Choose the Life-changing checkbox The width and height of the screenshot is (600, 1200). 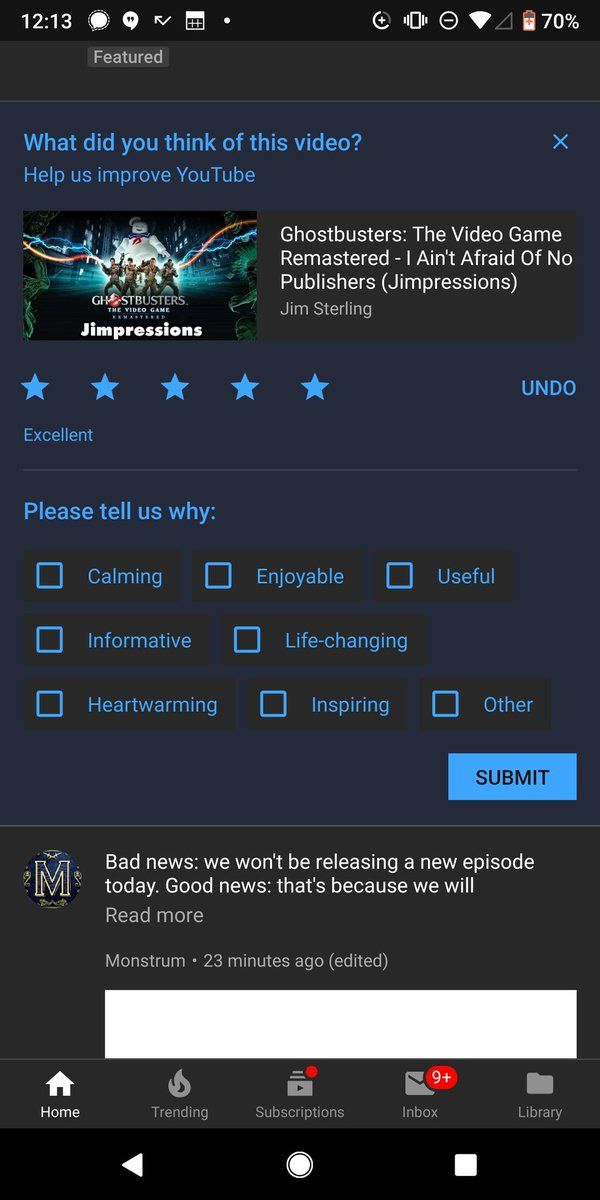246,640
